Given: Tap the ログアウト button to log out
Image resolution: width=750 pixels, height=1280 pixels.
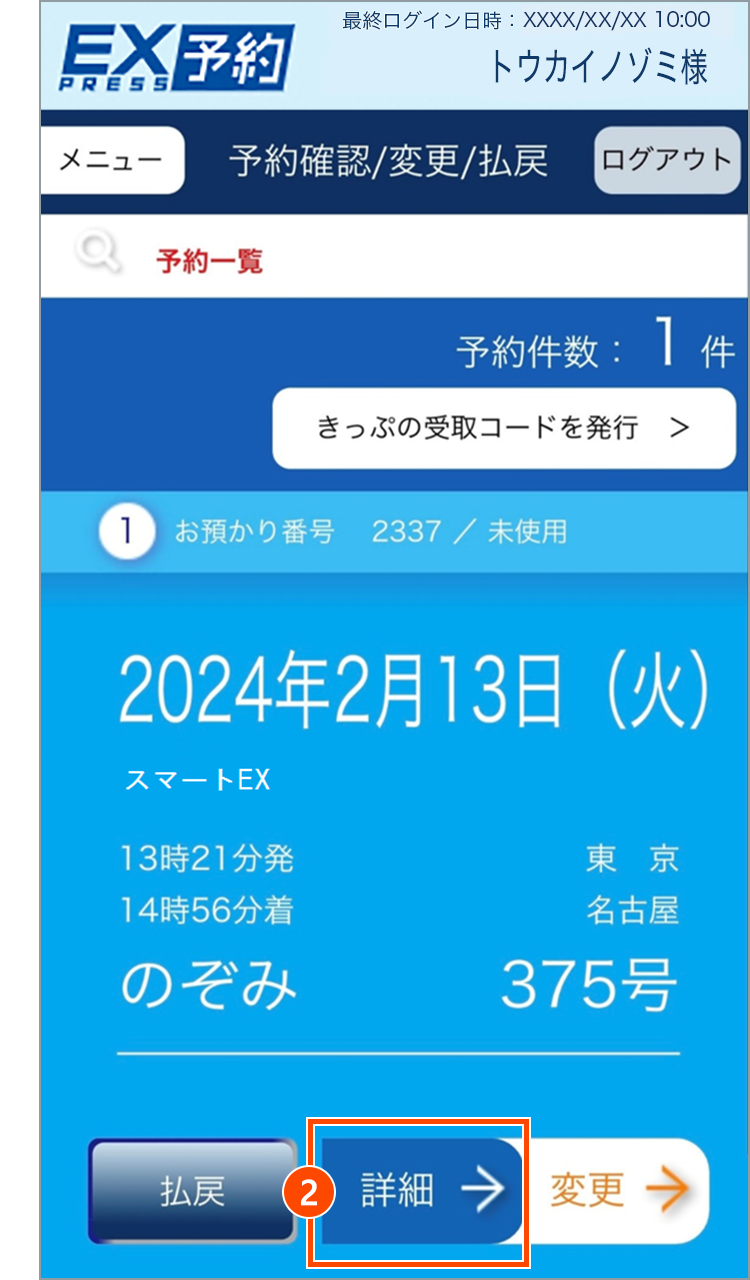Looking at the screenshot, I should (665, 160).
